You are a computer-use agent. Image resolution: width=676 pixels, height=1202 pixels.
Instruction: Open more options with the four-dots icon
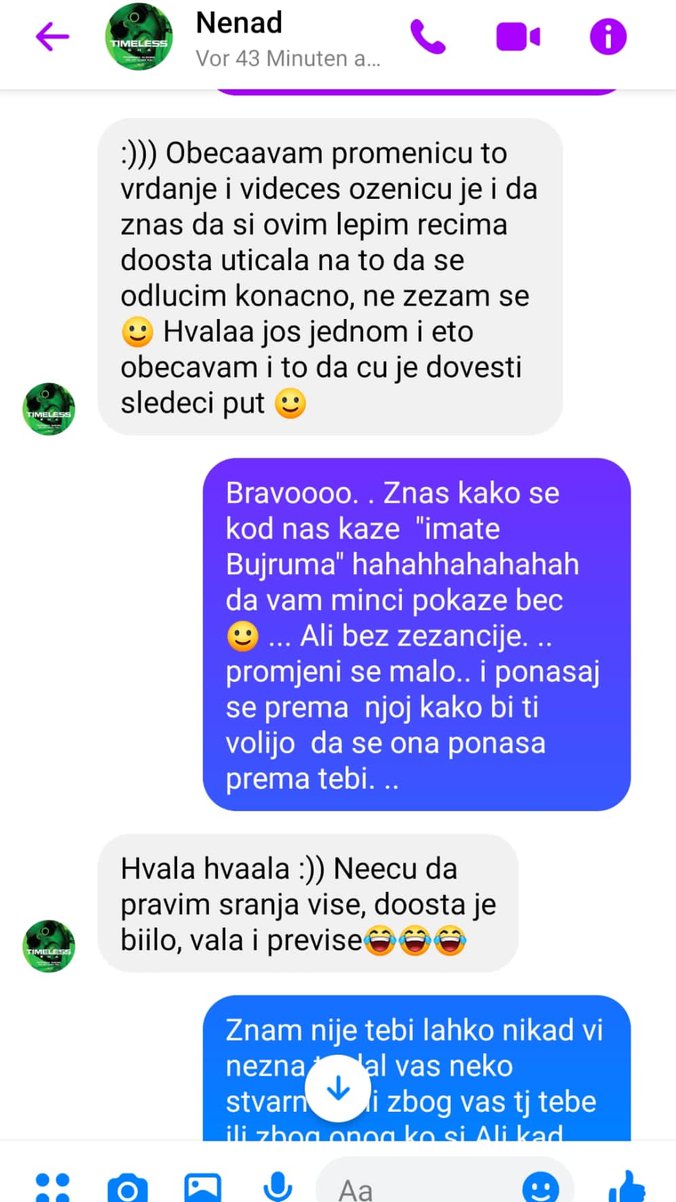tap(50, 1187)
